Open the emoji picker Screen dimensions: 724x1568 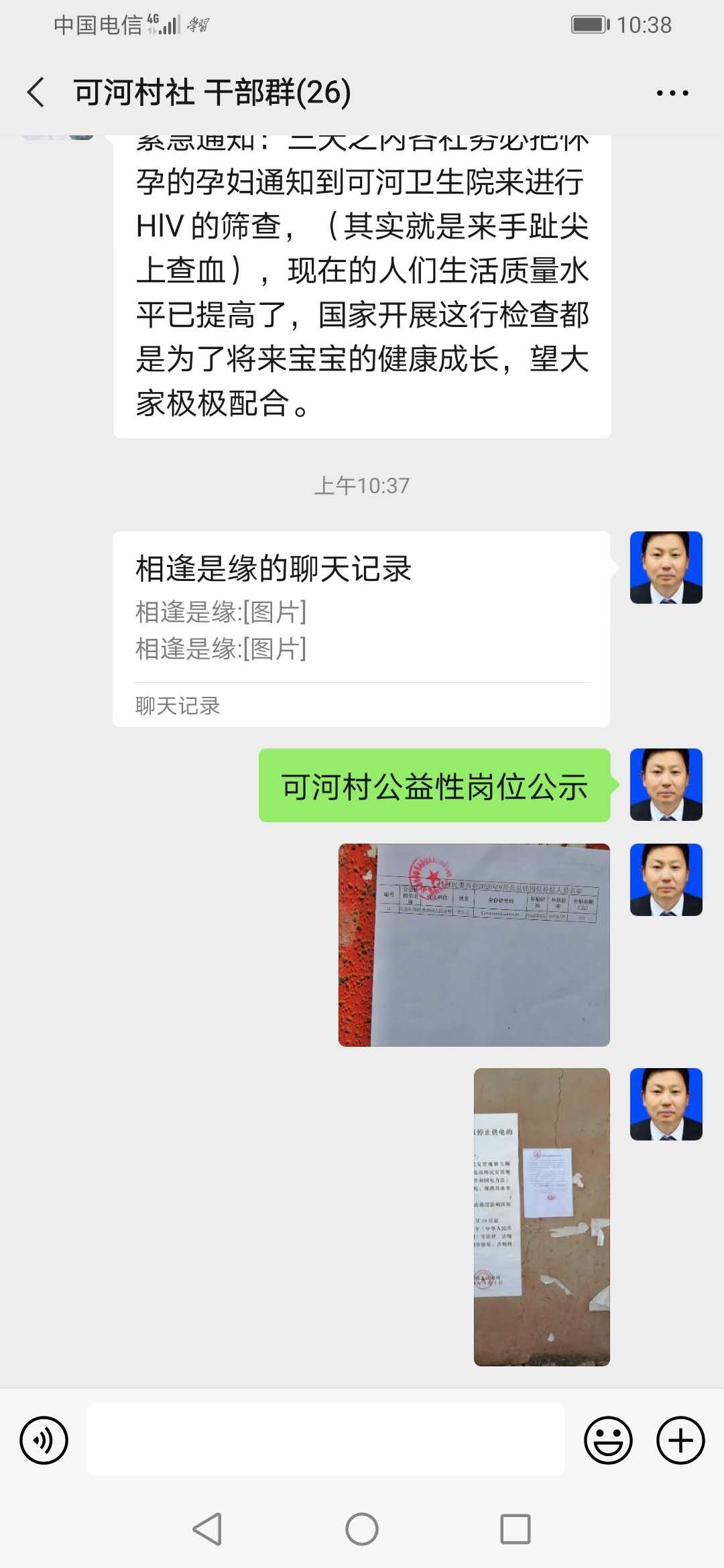(x=608, y=1440)
